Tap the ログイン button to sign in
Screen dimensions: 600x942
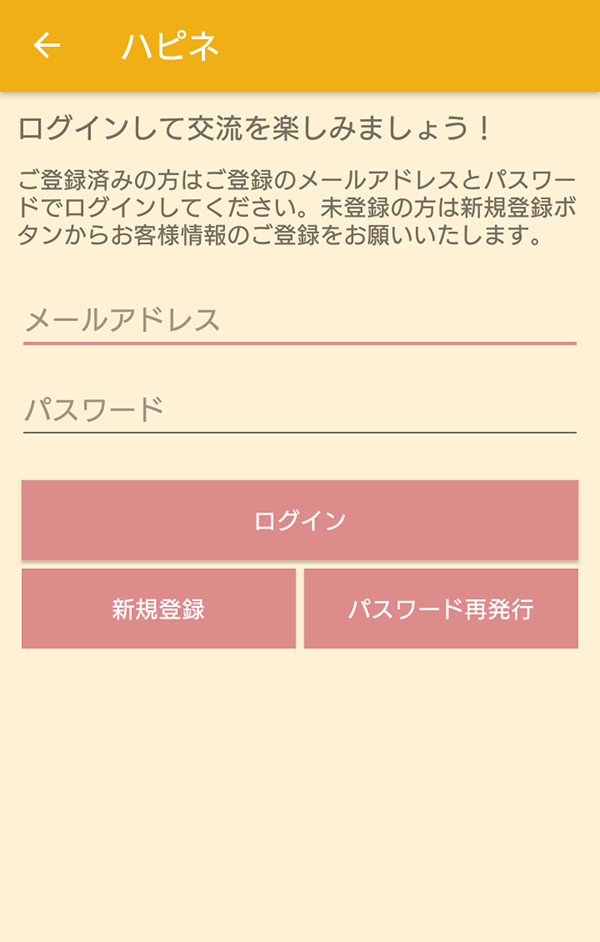click(299, 520)
